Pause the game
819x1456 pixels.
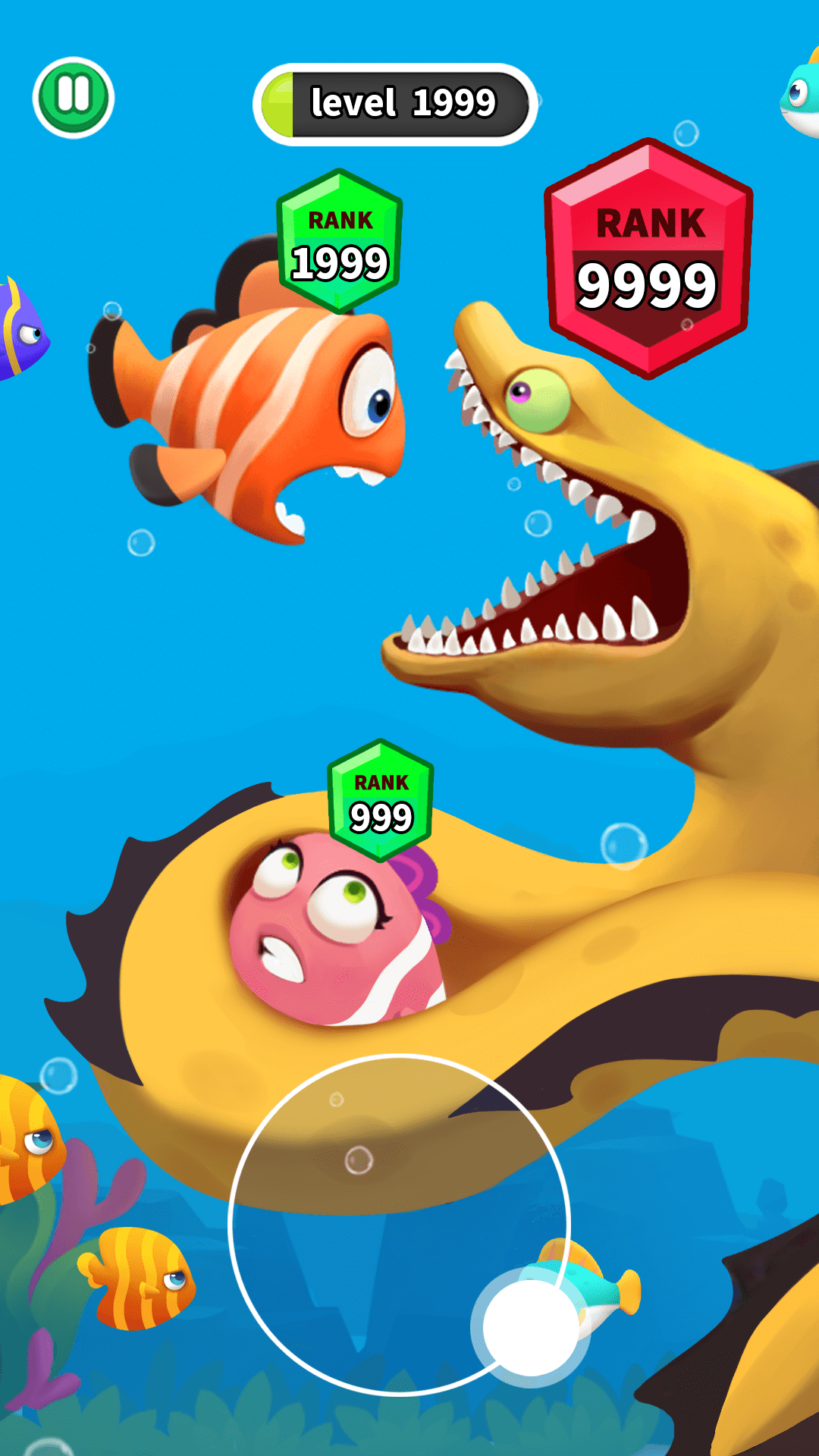click(x=74, y=97)
